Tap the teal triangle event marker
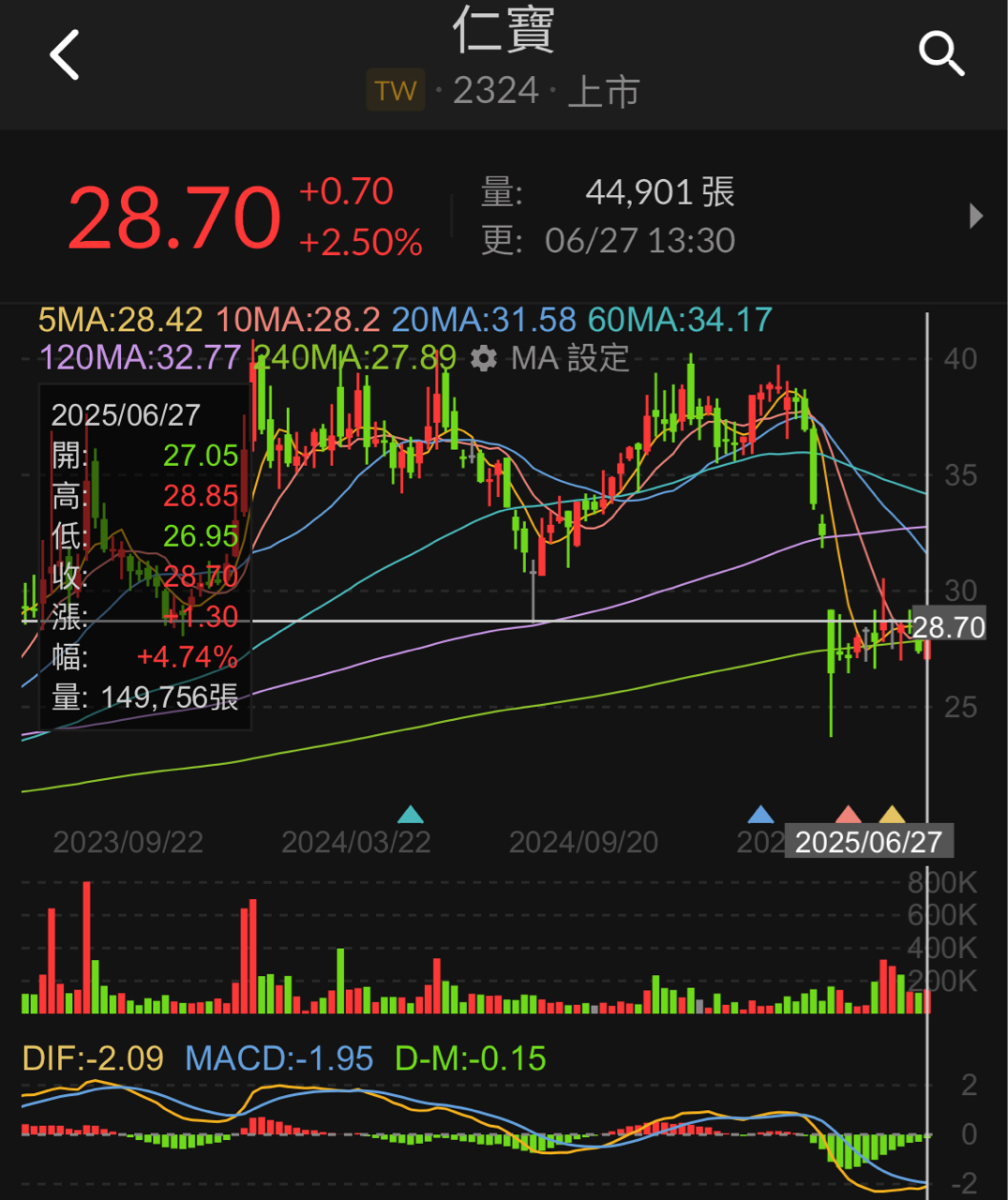 coord(411,814)
